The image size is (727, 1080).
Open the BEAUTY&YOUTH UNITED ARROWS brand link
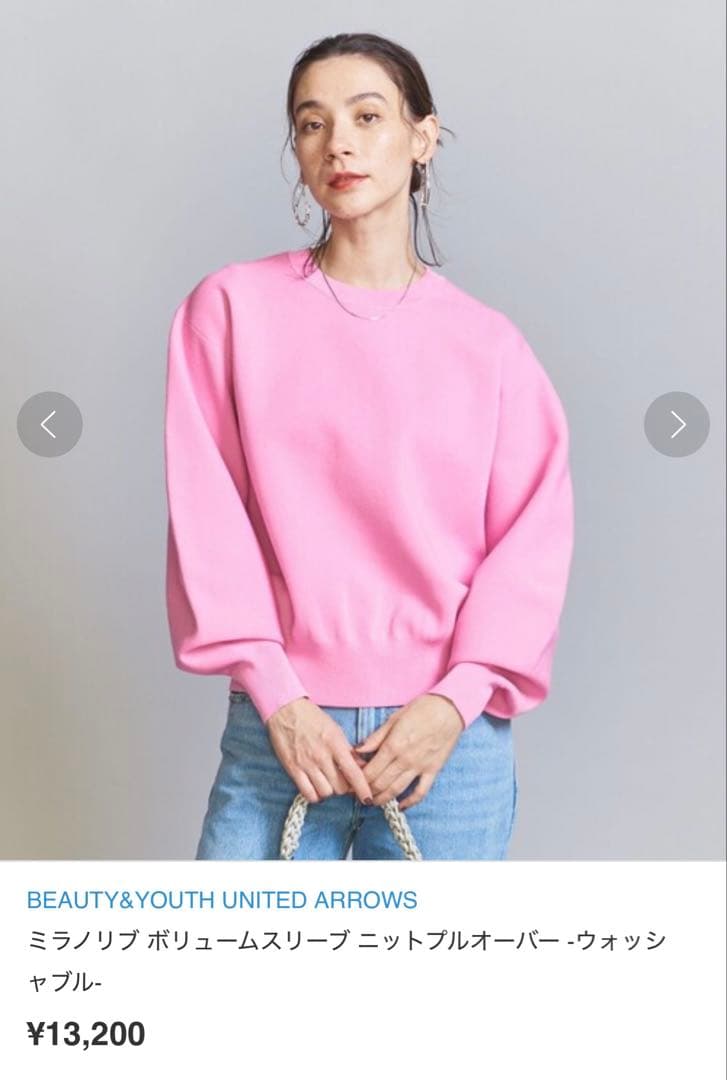222,899
